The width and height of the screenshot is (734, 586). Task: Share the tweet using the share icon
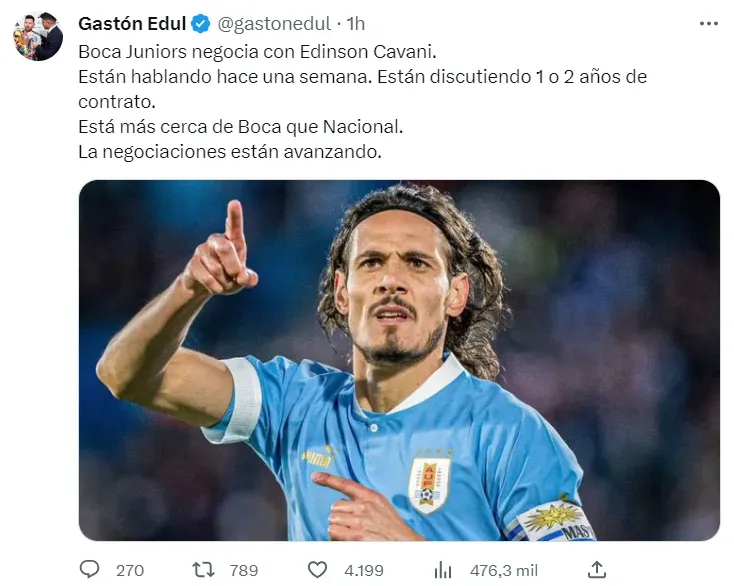click(x=597, y=569)
